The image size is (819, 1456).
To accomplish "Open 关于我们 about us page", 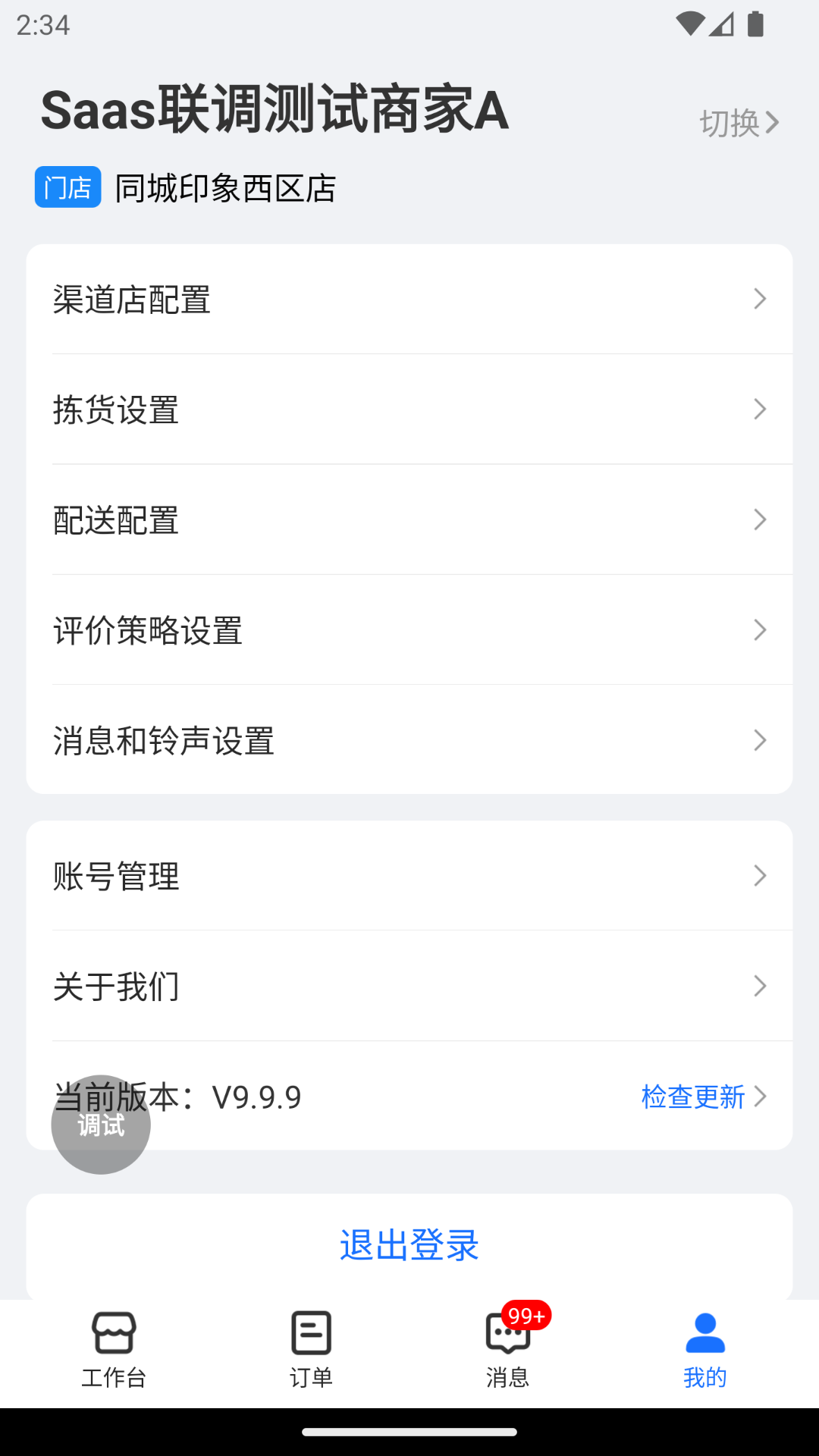I will tap(409, 986).
